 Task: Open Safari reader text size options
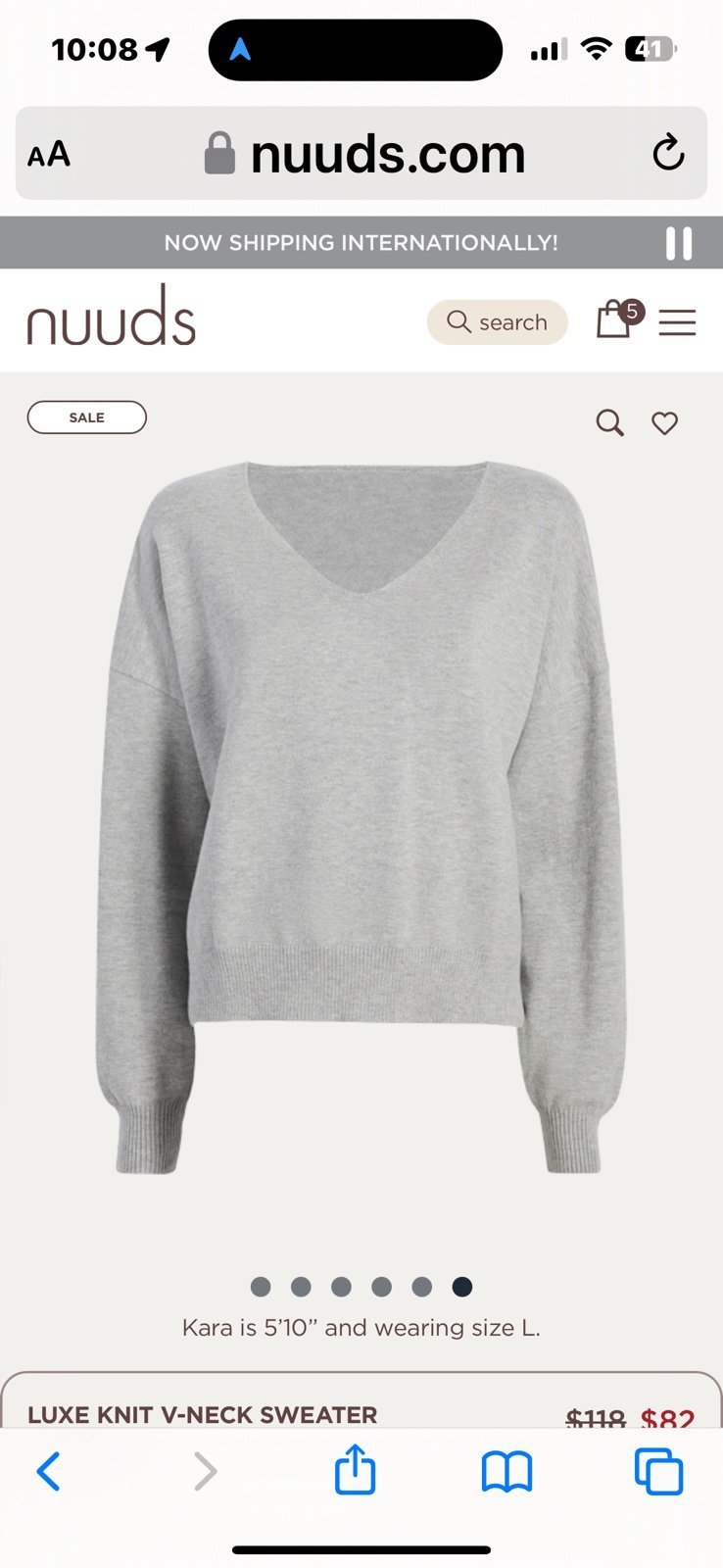[49, 154]
